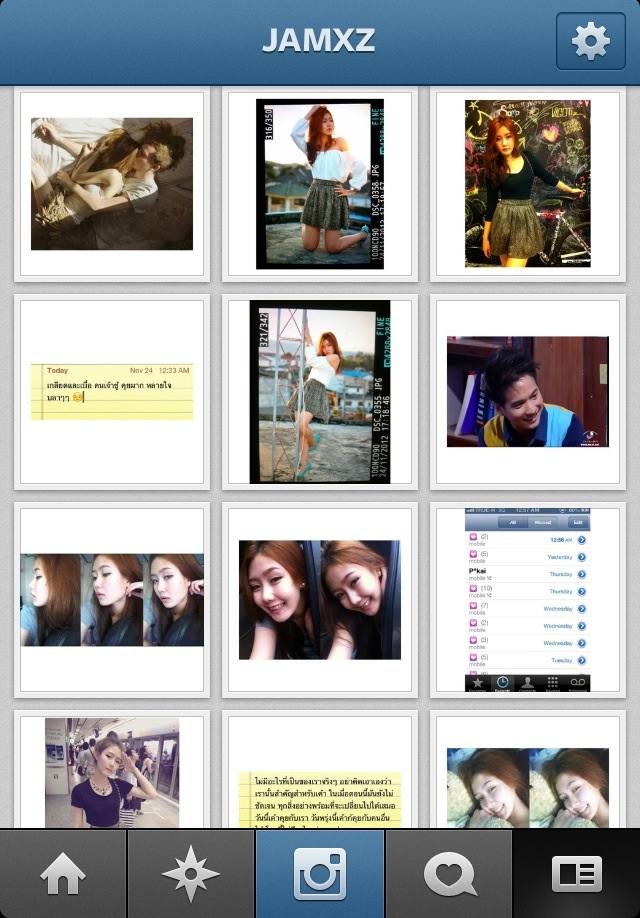Go to the home feed tab
Screen dimensions: 640x918
point(63,874)
